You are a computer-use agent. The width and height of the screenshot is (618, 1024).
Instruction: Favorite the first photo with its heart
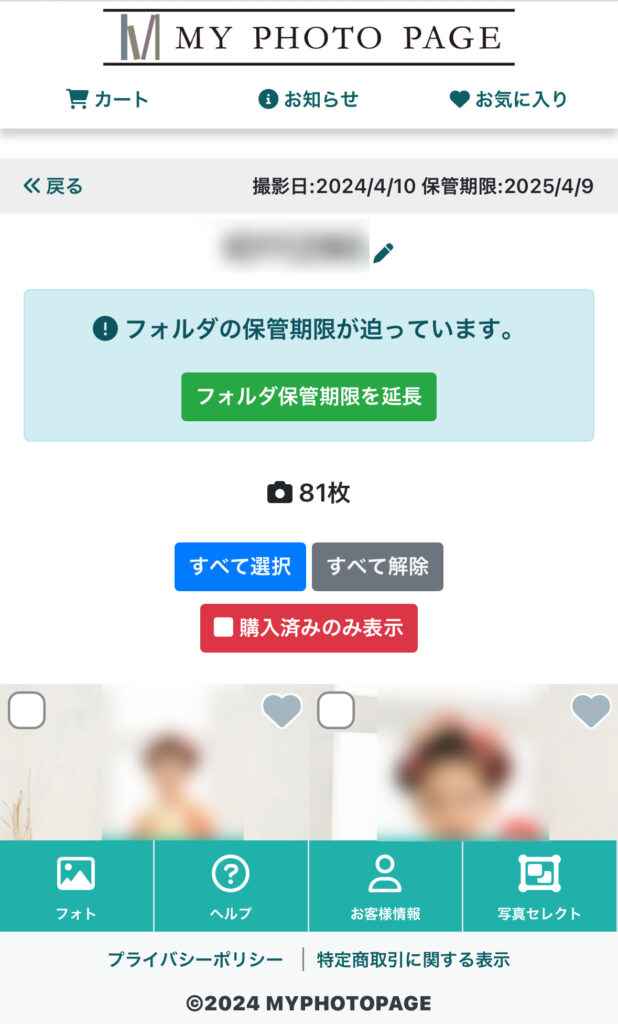(281, 710)
